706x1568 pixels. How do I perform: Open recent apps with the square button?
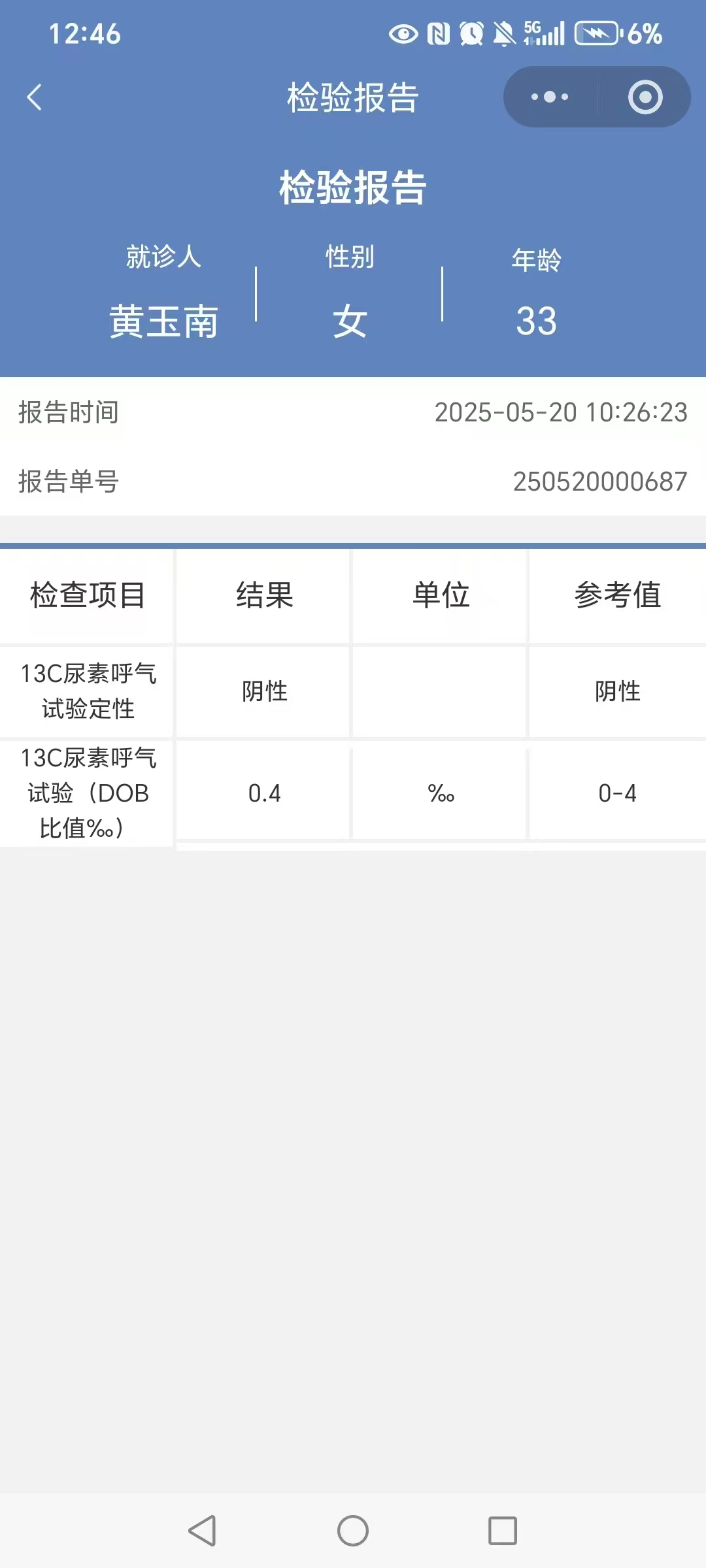pyautogui.click(x=503, y=1530)
